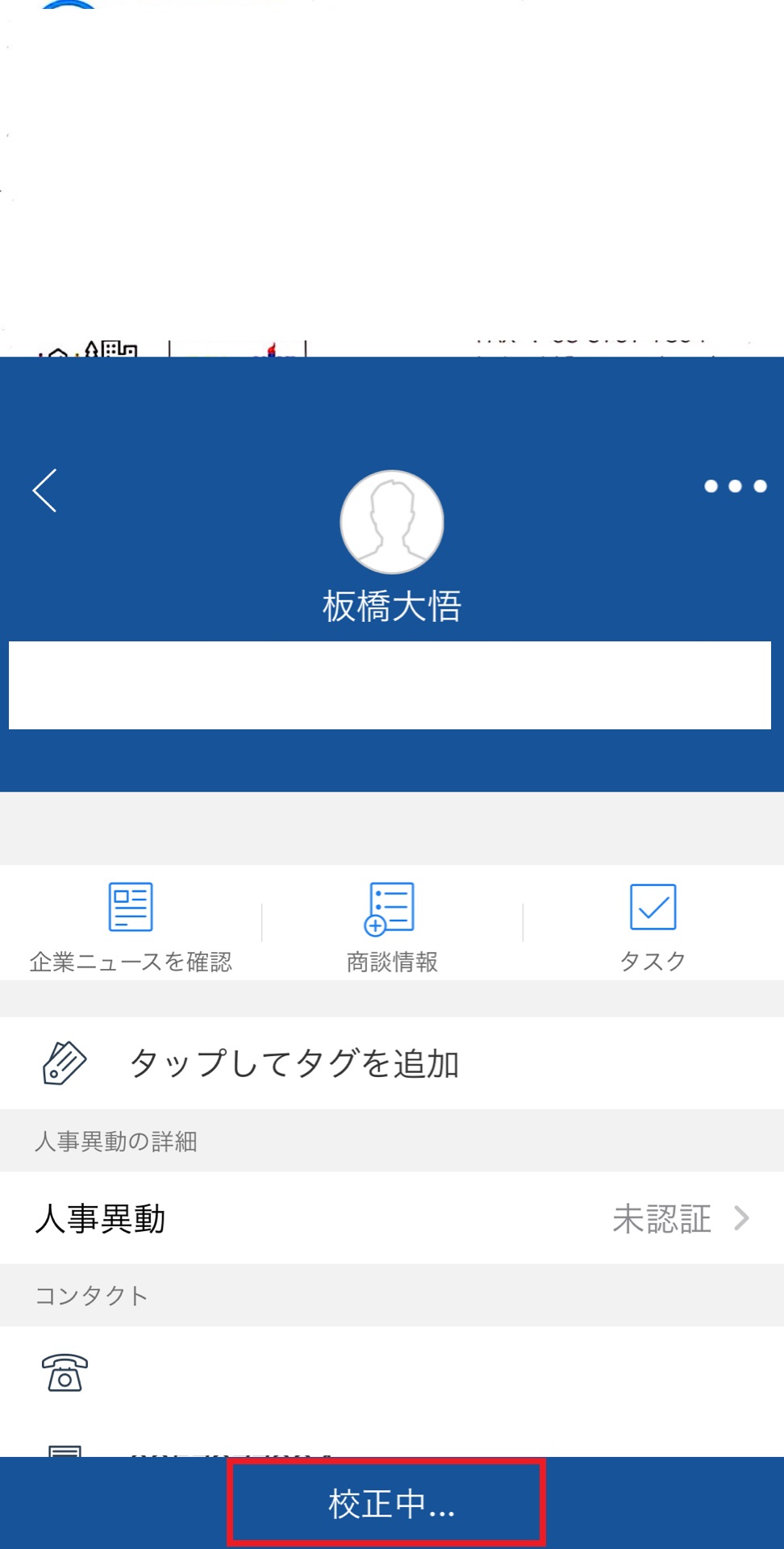
Task: Open the three-dot overflow menu
Action: point(735,486)
